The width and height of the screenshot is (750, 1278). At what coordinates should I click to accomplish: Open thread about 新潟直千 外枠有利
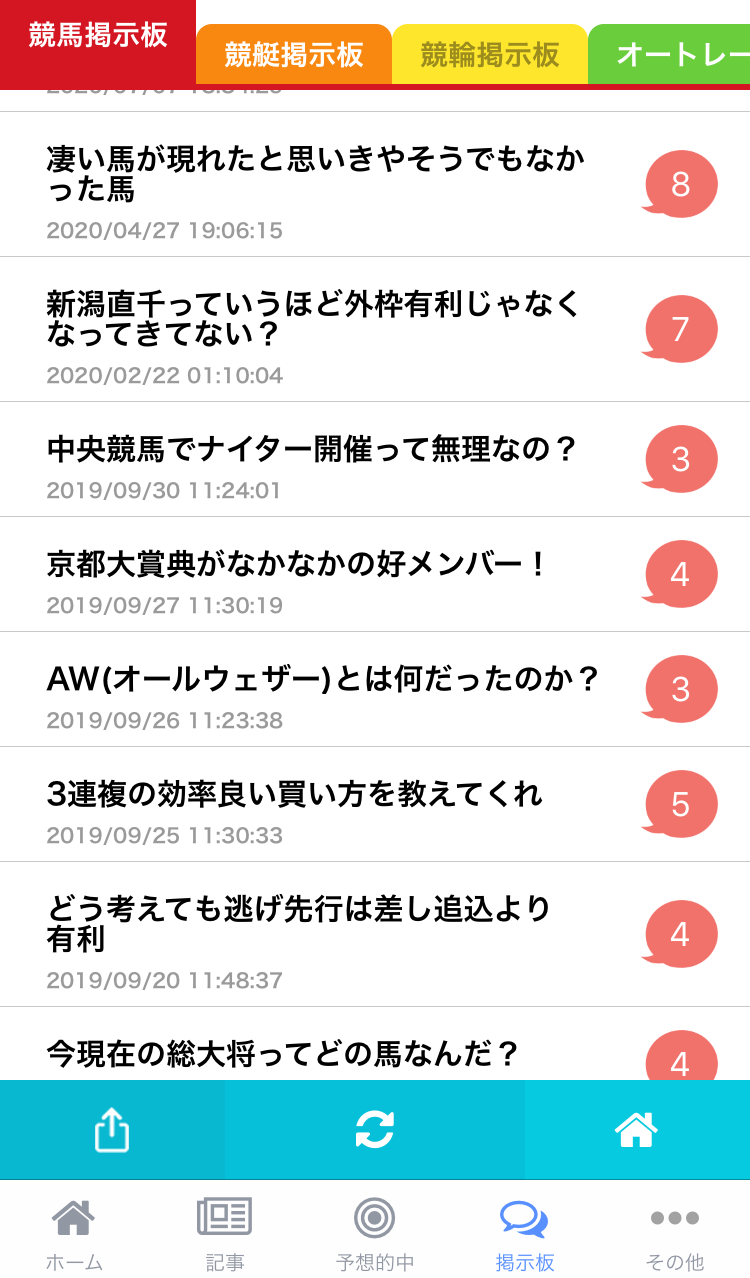375,330
